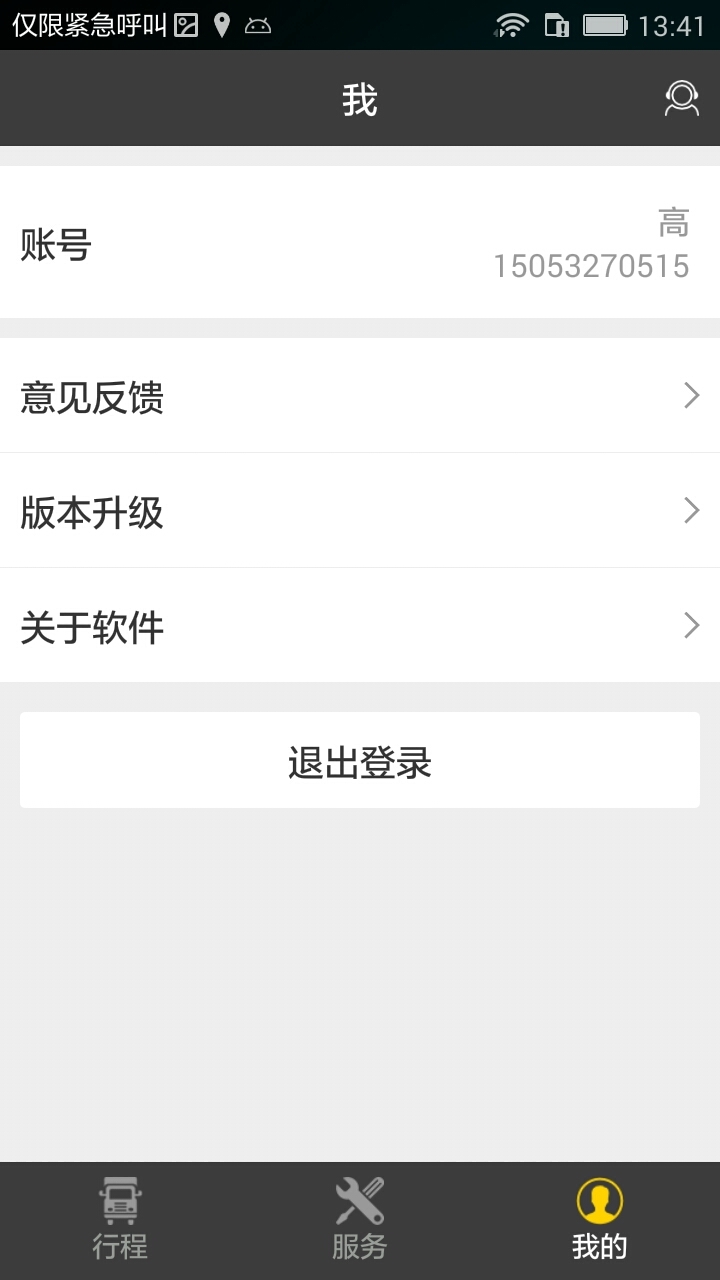Switch to the 服务 tab
Image resolution: width=720 pixels, height=1280 pixels.
tap(360, 1220)
